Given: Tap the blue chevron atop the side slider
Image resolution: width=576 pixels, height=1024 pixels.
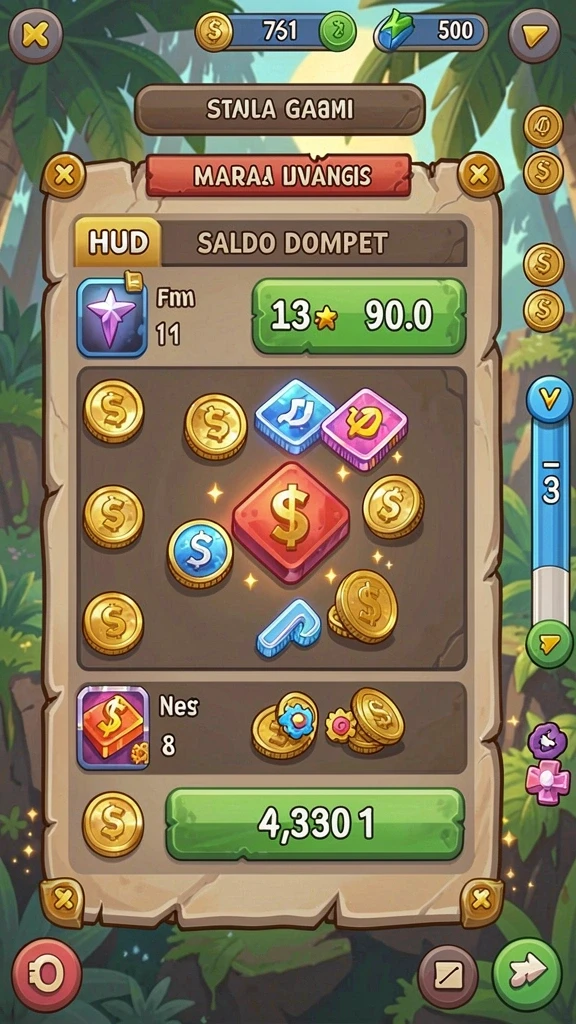Looking at the screenshot, I should (x=550, y=398).
